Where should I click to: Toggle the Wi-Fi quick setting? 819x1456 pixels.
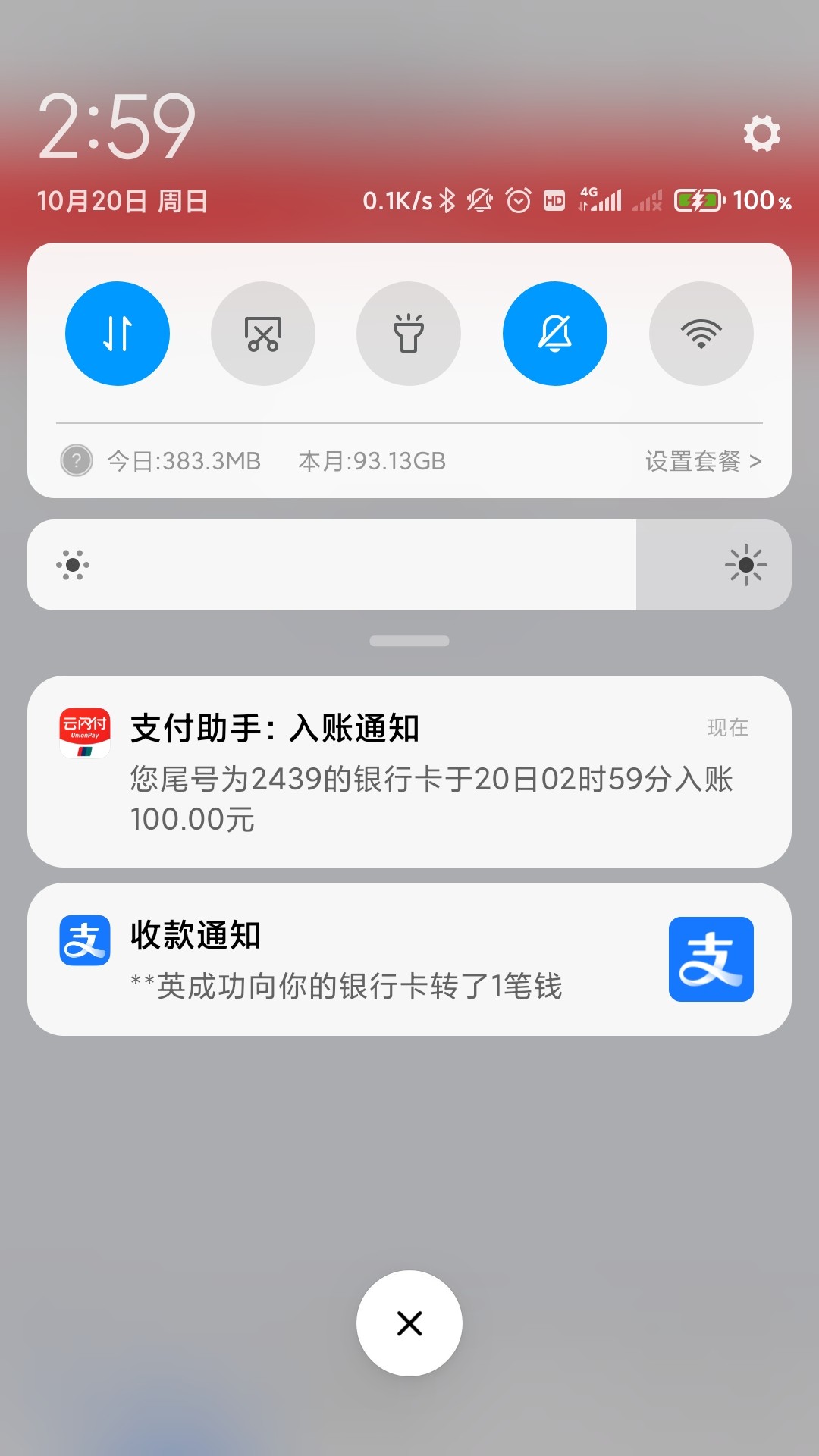point(701,334)
